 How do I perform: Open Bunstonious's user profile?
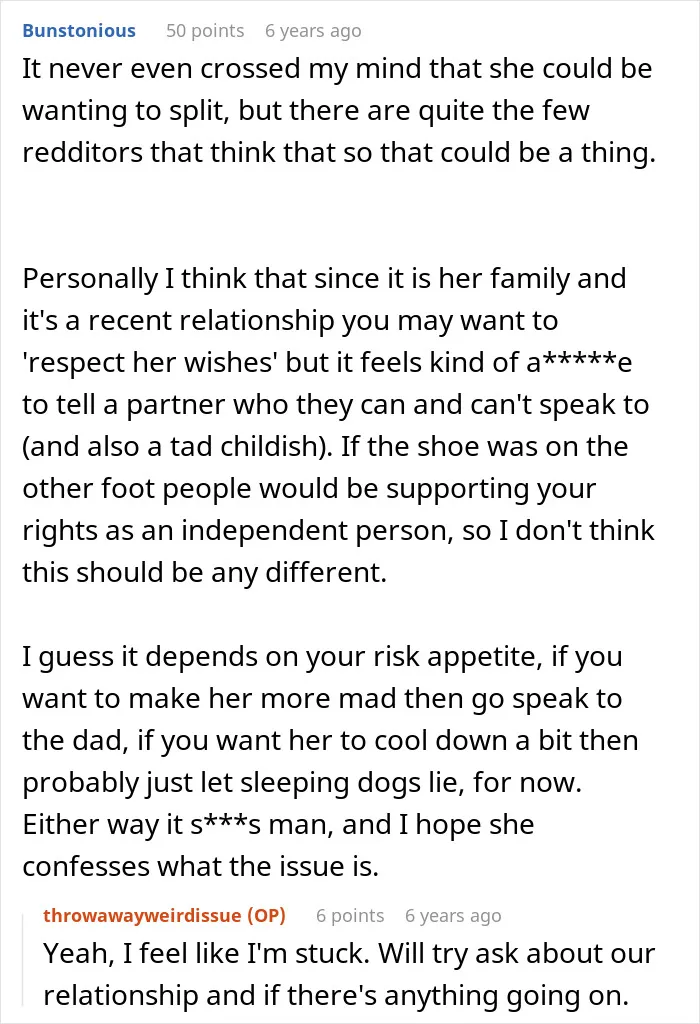click(79, 31)
